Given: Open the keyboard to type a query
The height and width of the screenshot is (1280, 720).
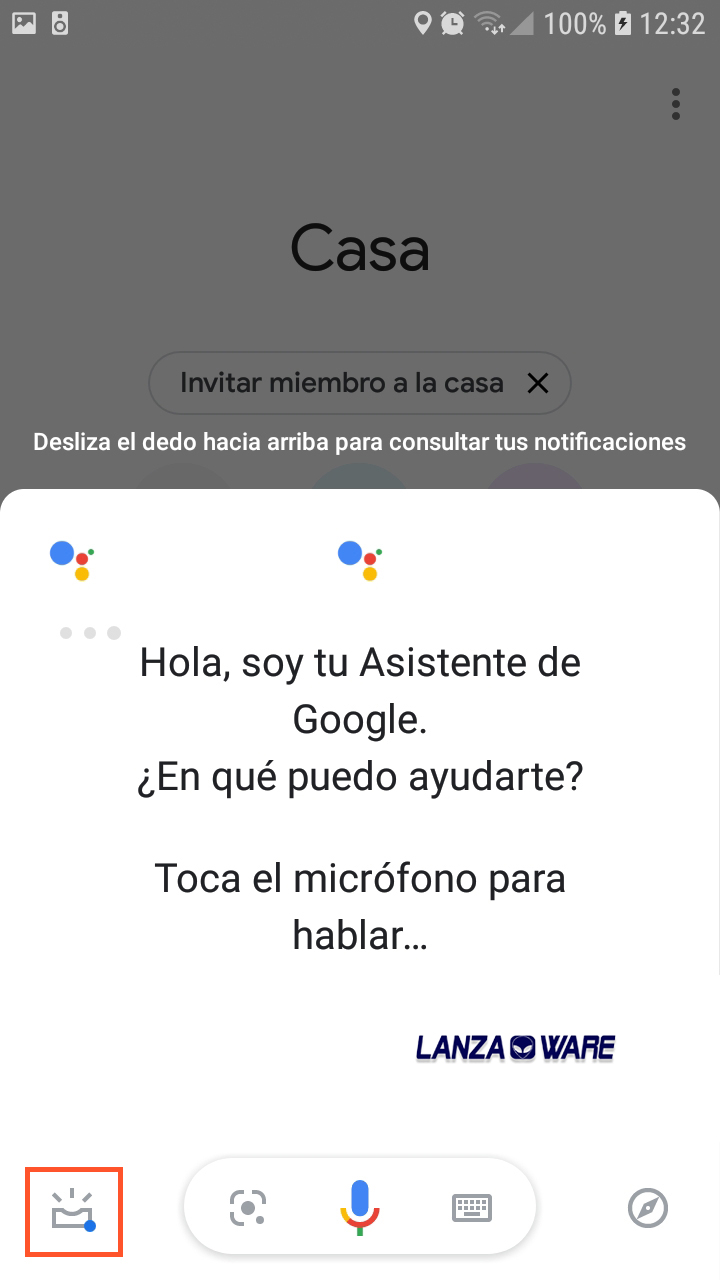Looking at the screenshot, I should click(x=473, y=1208).
